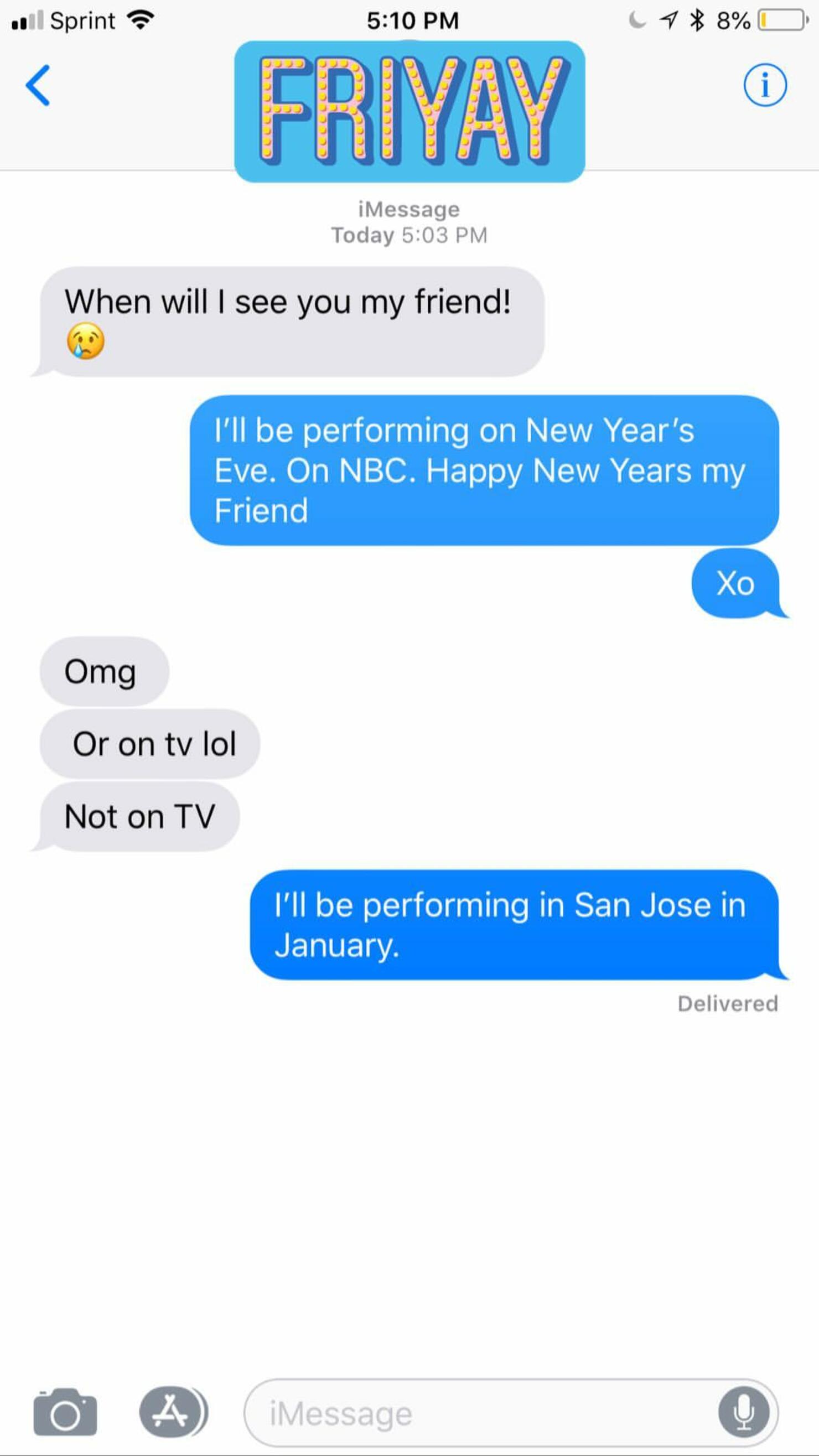Open the camera to attach a photo
The width and height of the screenshot is (819, 1456).
(x=65, y=1412)
